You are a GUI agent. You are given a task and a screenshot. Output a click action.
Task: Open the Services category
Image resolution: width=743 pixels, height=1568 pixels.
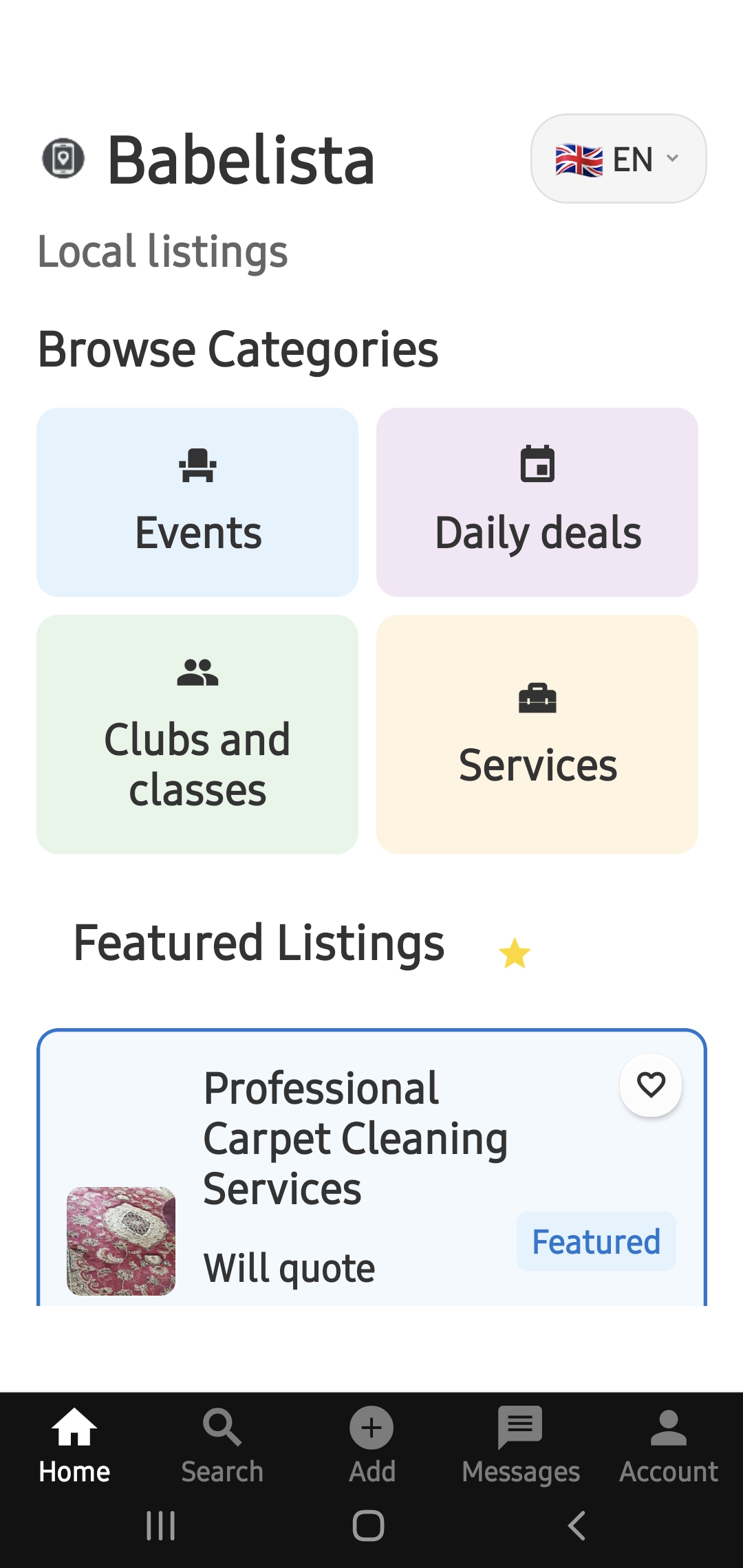click(x=537, y=734)
